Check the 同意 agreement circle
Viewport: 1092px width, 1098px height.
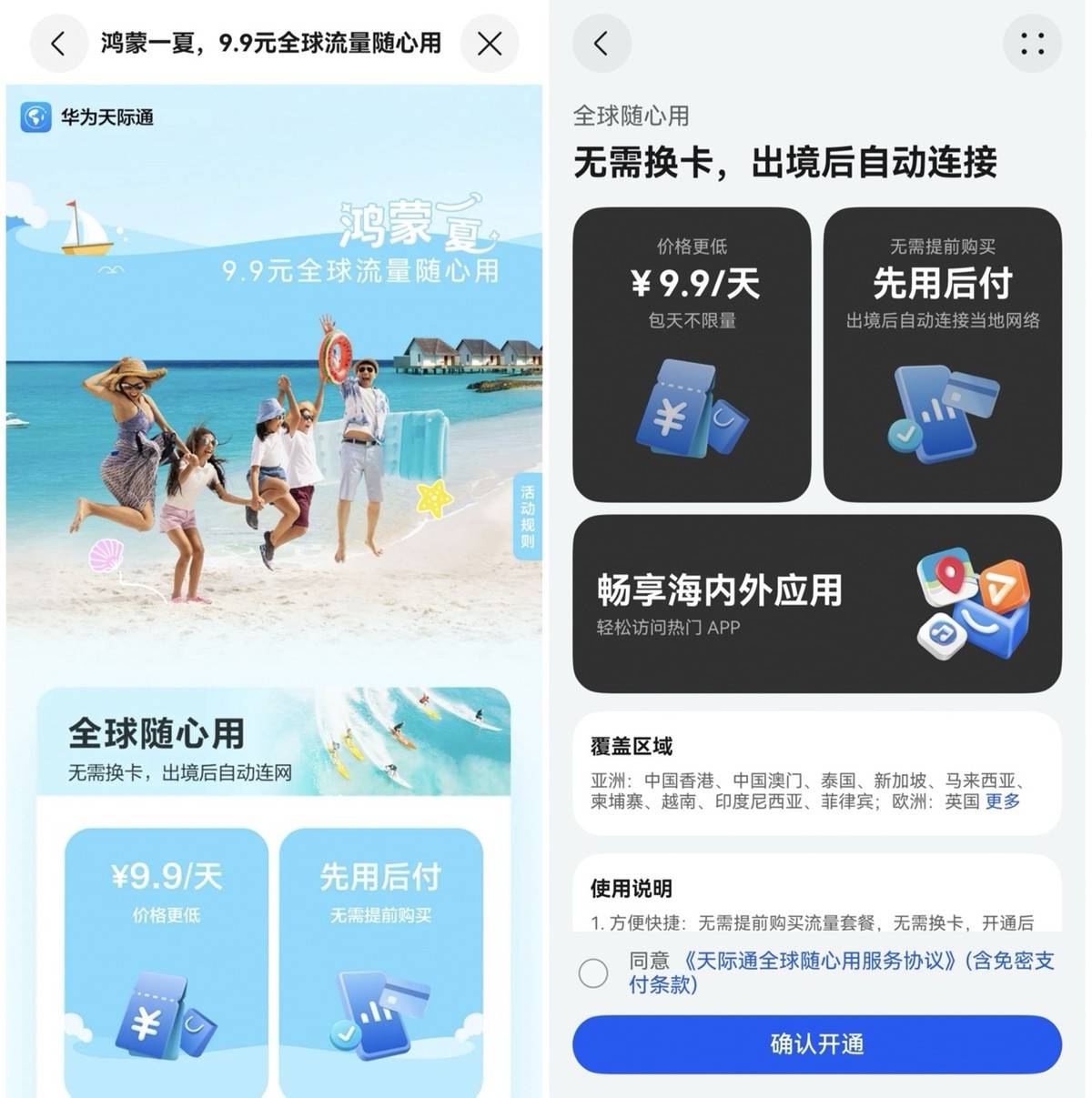click(593, 972)
